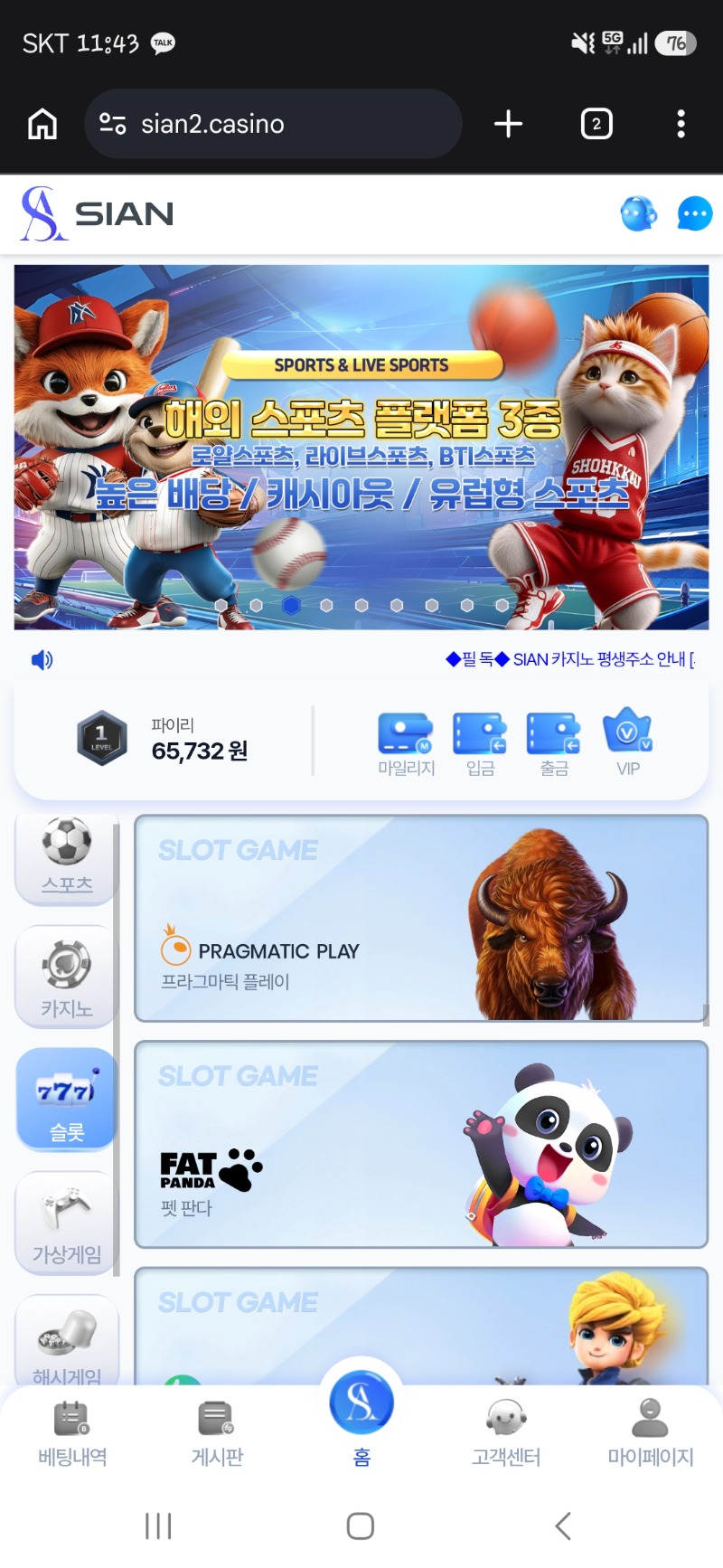Go to the browser home page
Image resolution: width=723 pixels, height=1568 pixels.
pos(42,124)
